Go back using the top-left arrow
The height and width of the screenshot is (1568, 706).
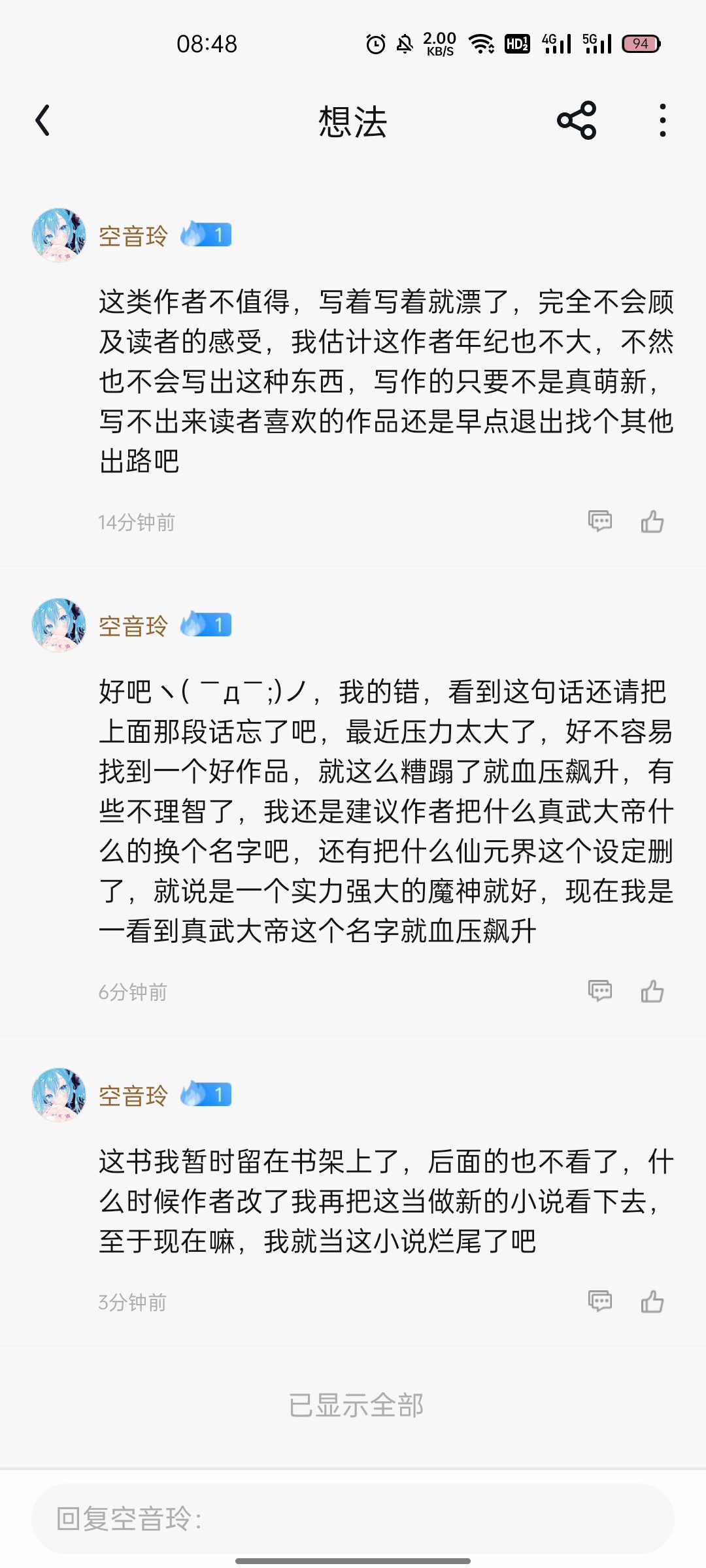tap(42, 121)
